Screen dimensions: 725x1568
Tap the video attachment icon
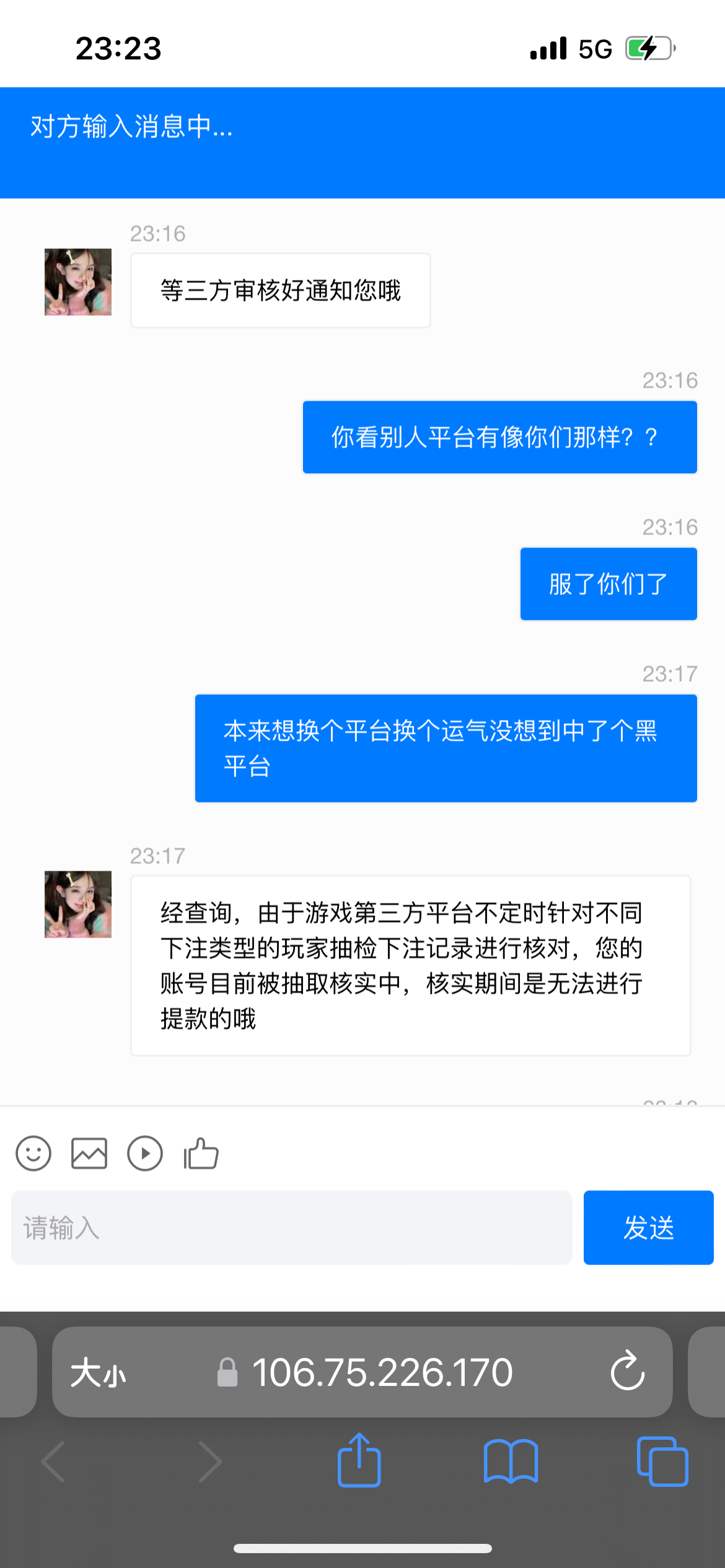point(145,1153)
